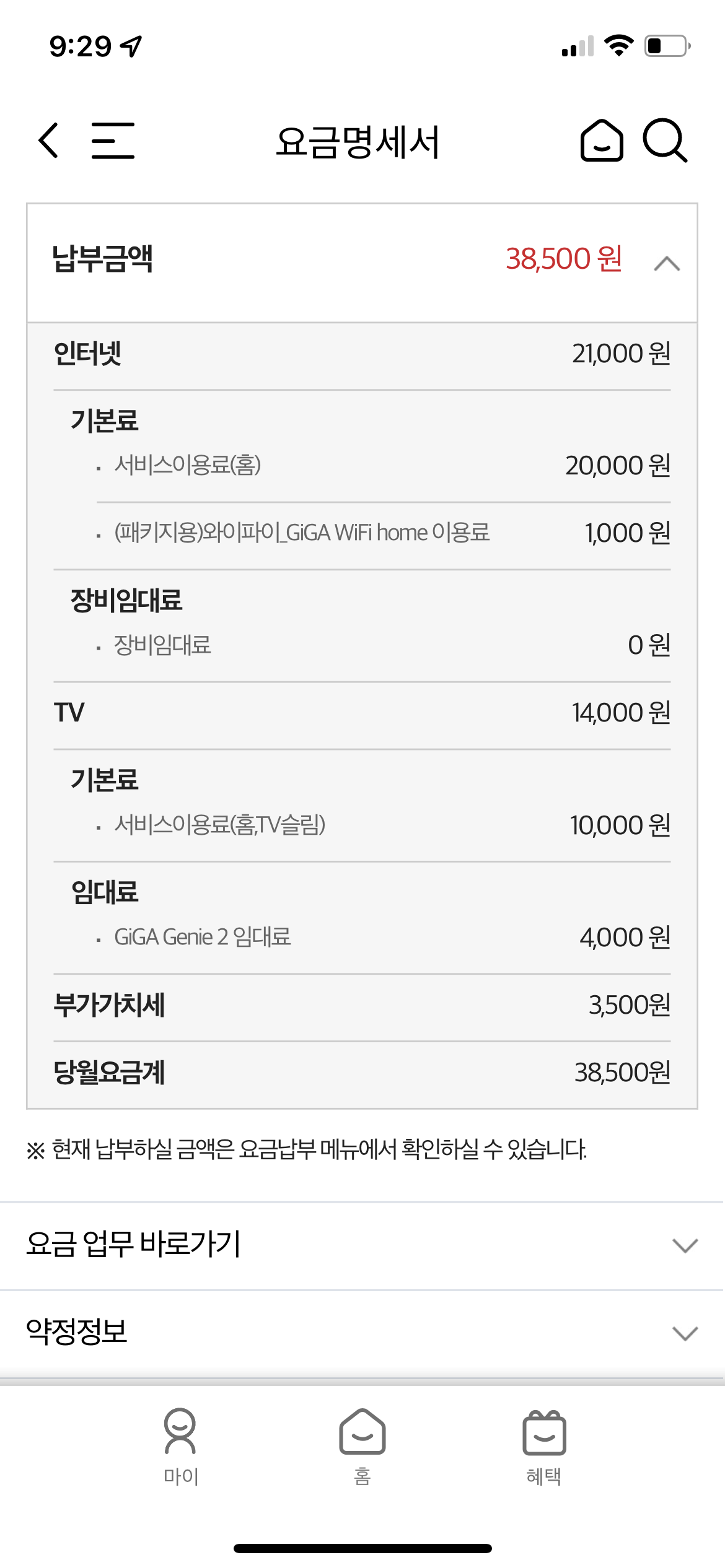The height and width of the screenshot is (1568, 725).
Task: Collapse the 납부금액 details section
Action: tap(667, 263)
